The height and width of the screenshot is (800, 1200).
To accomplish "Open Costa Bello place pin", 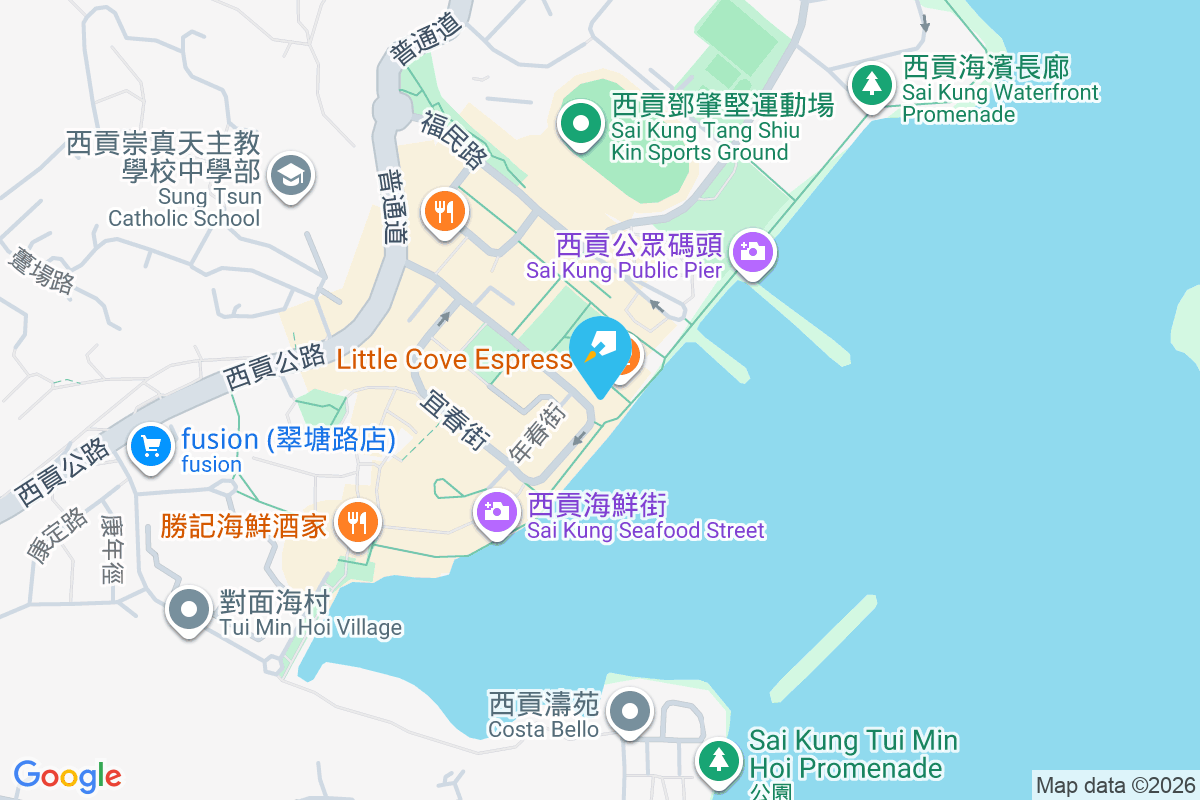I will (x=631, y=713).
